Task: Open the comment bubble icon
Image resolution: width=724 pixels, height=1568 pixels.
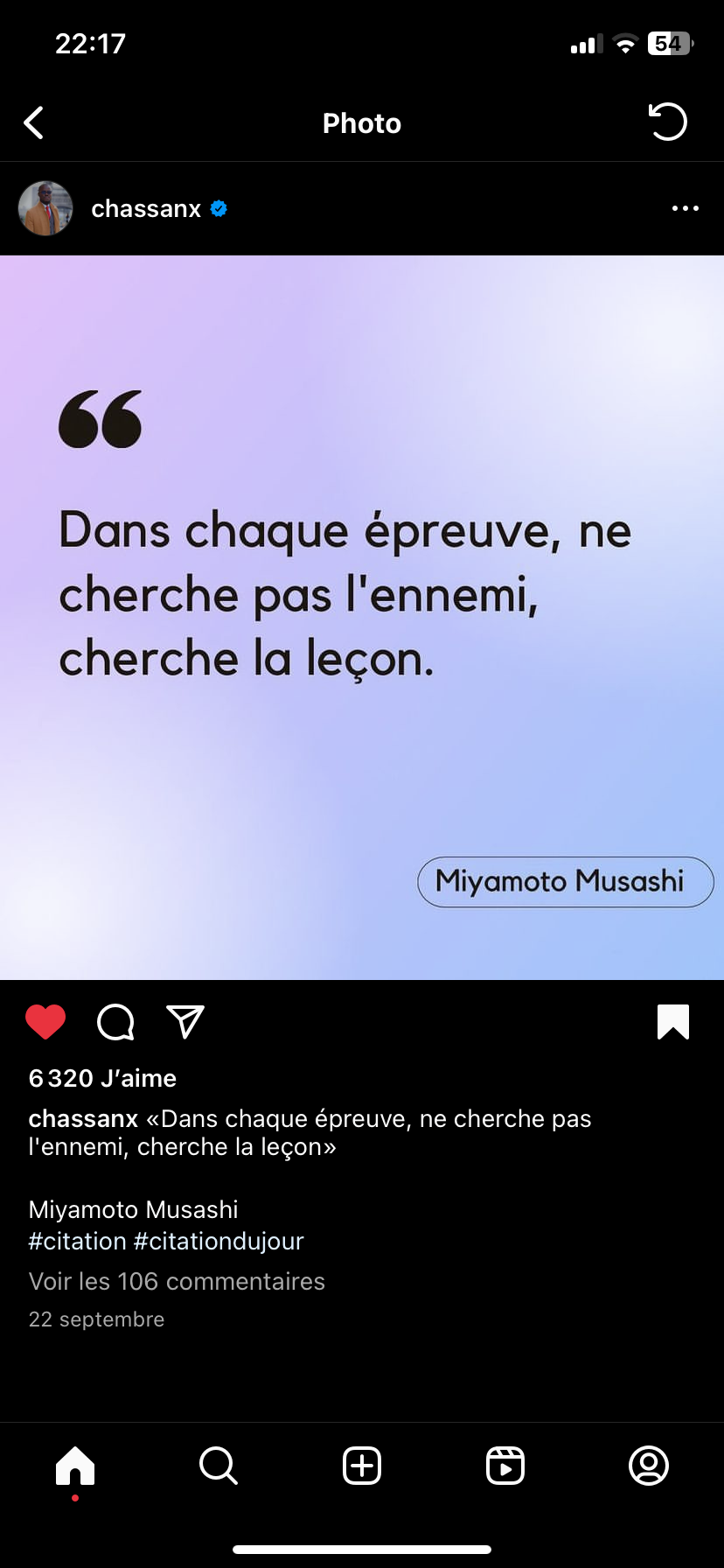Action: (x=115, y=1022)
